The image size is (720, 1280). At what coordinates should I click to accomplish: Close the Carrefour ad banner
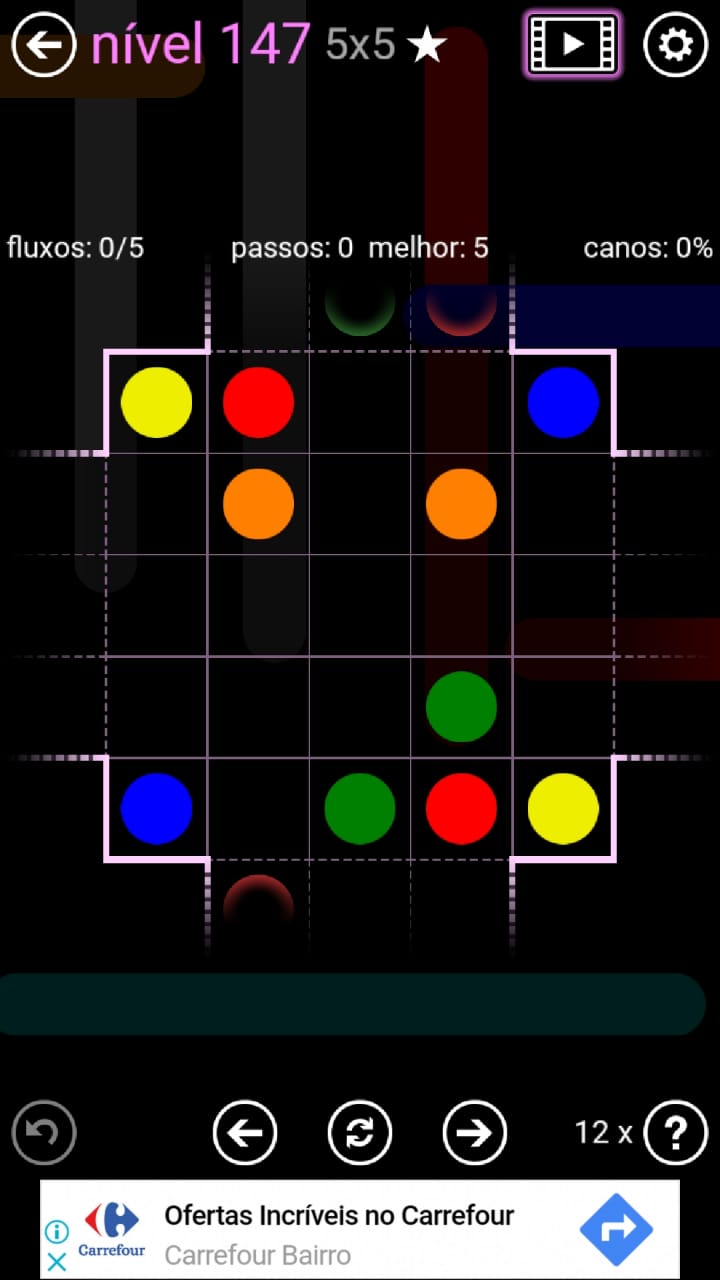57,1262
